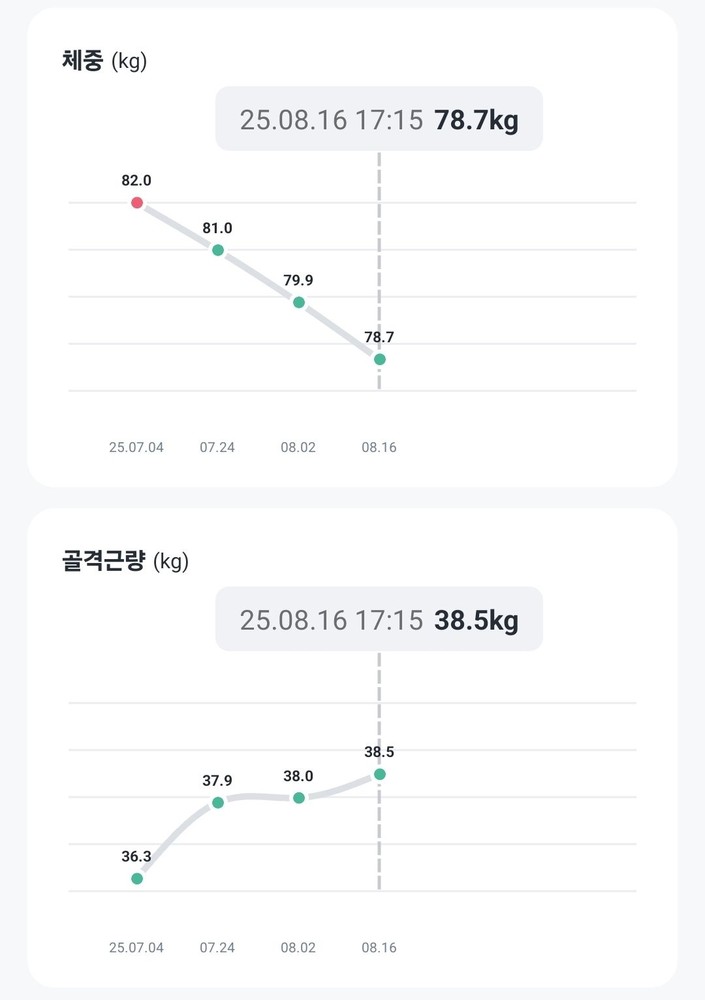Viewport: 705px width, 1000px height.
Task: Tap the 36.3 skeletal muscle point
Action: point(137,878)
